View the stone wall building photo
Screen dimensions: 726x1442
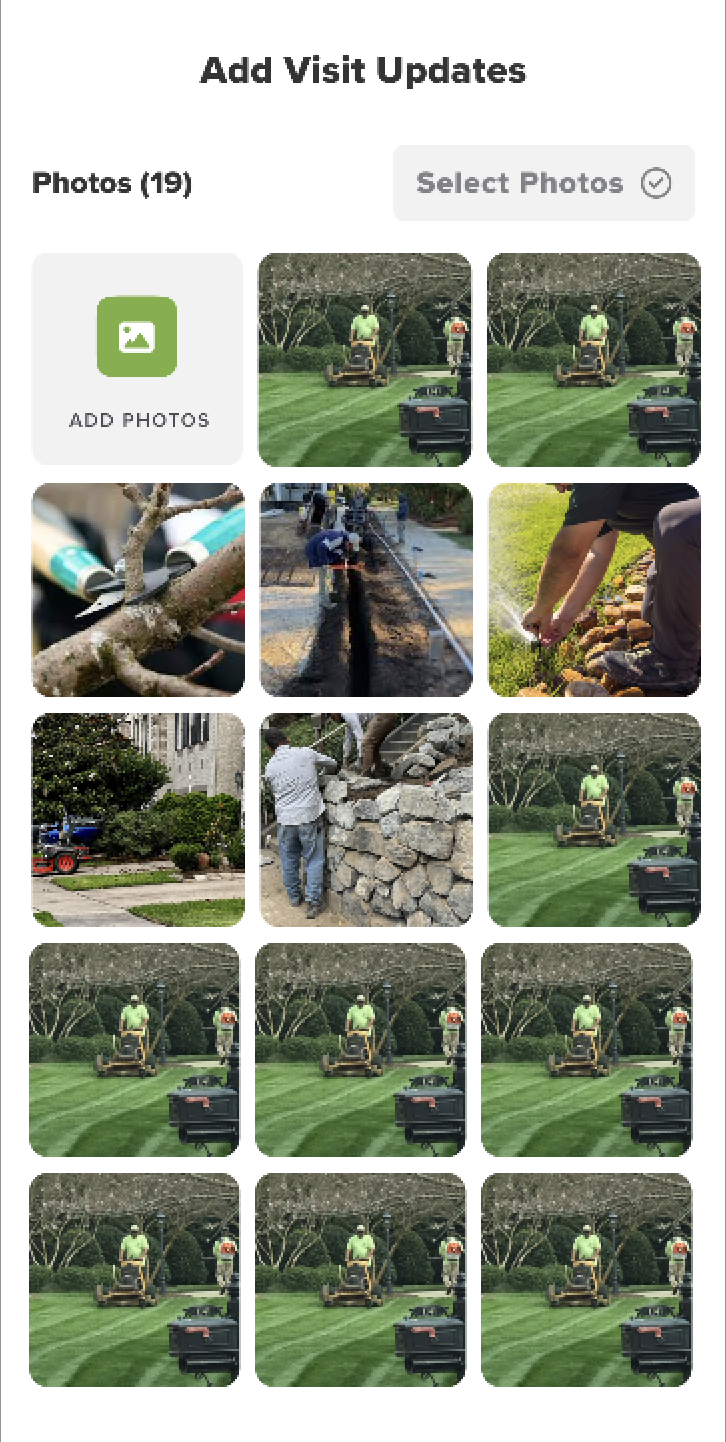pyautogui.click(x=366, y=820)
